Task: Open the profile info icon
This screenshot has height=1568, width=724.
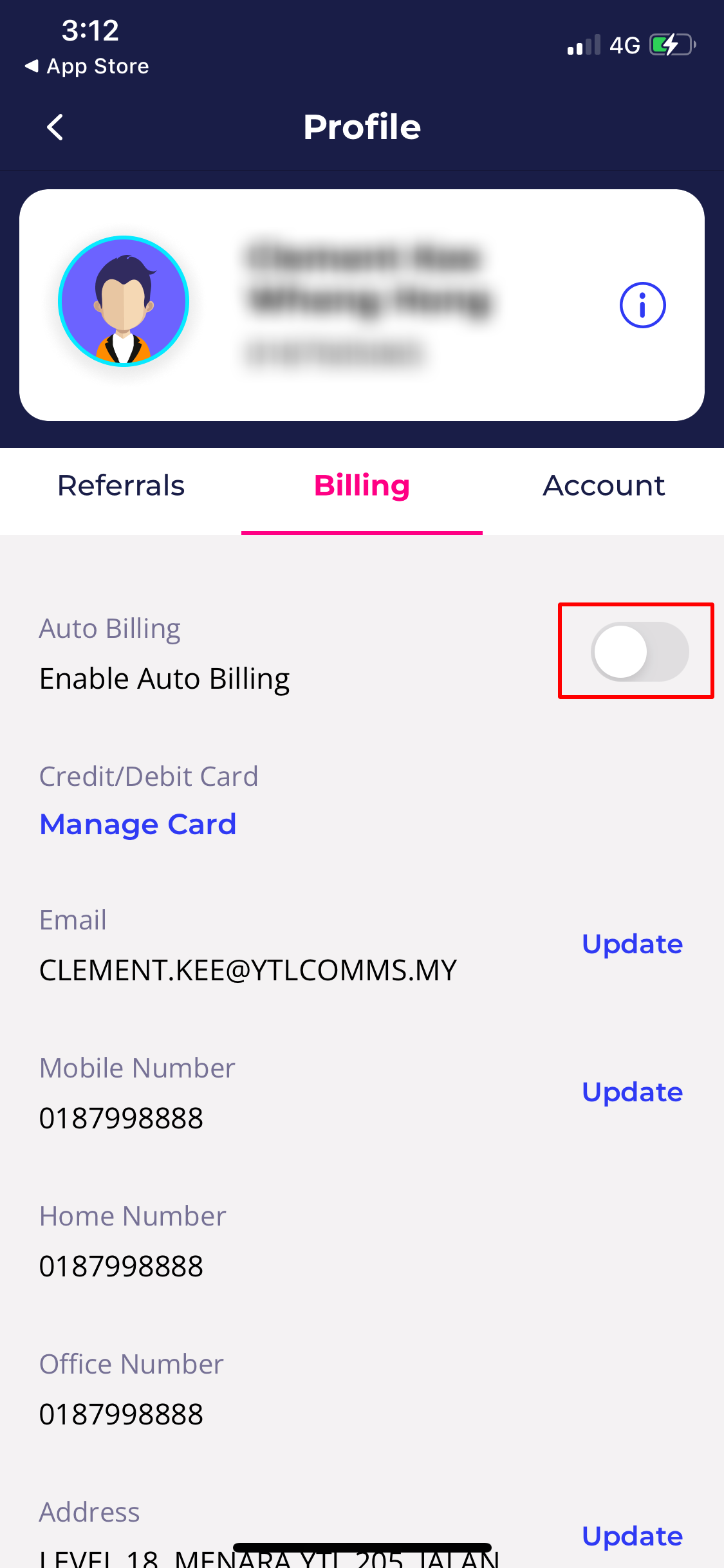Action: coord(642,305)
